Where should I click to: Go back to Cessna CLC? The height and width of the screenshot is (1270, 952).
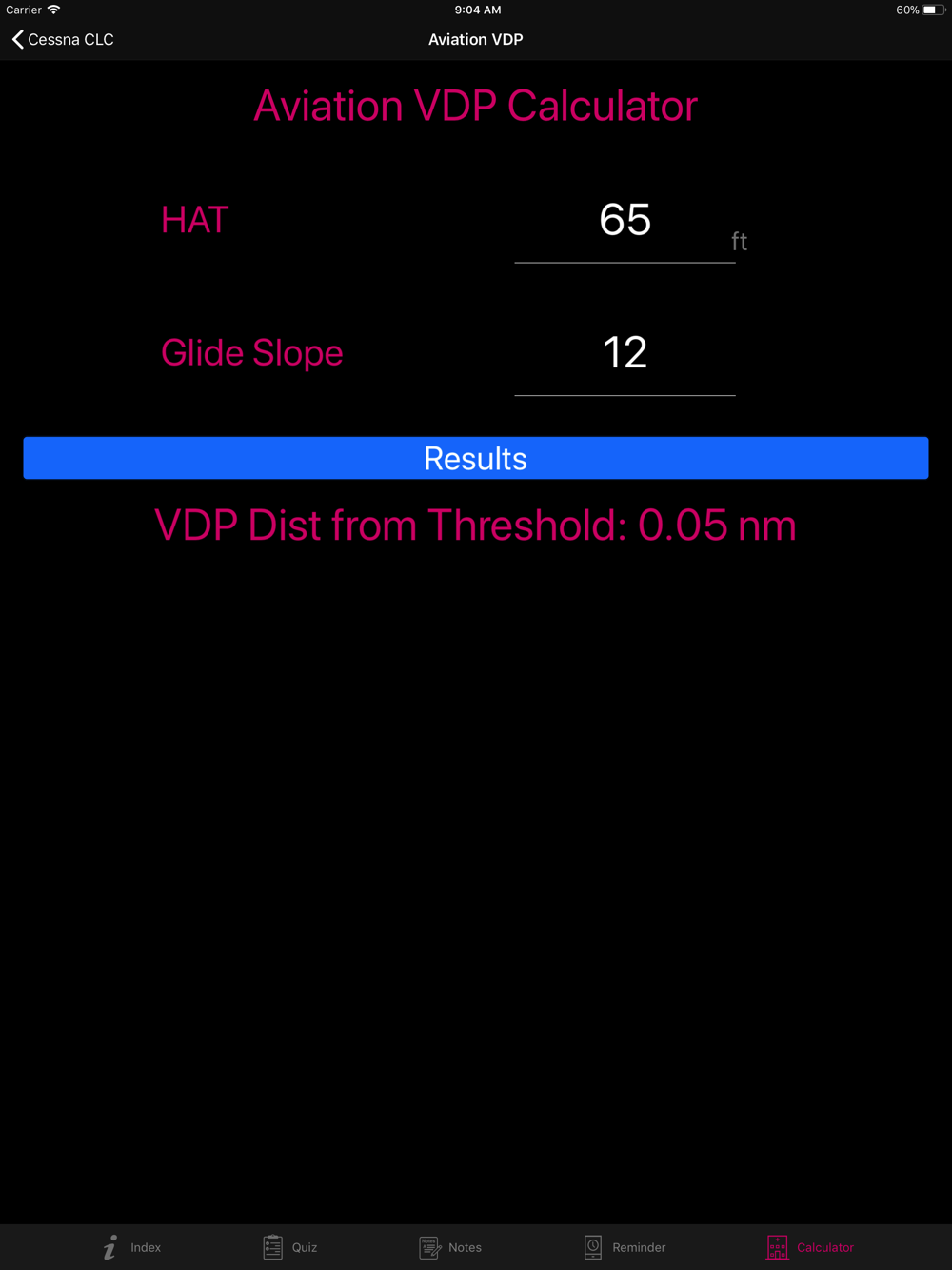click(x=63, y=39)
